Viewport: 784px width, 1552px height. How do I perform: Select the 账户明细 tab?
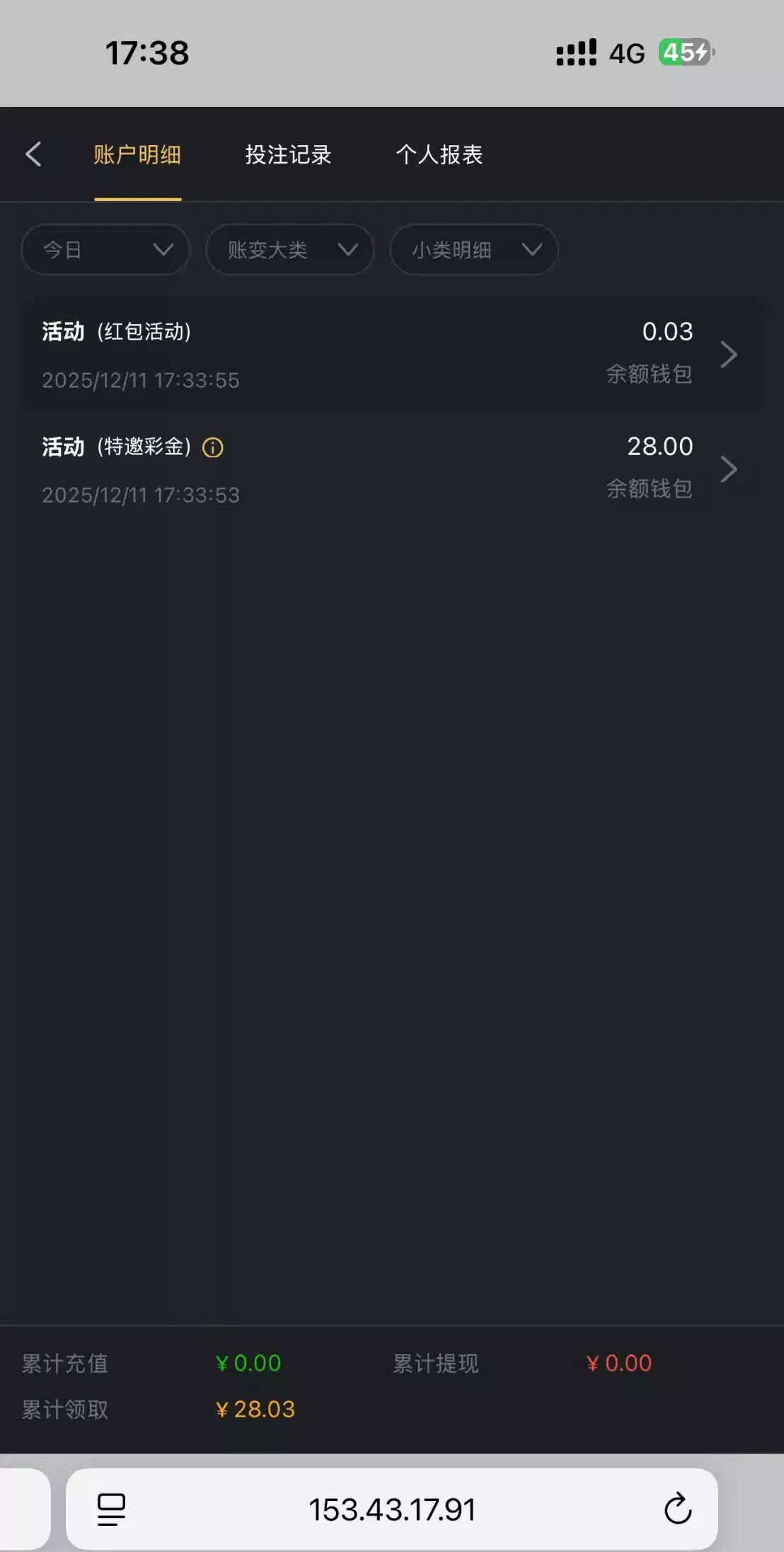tap(137, 155)
